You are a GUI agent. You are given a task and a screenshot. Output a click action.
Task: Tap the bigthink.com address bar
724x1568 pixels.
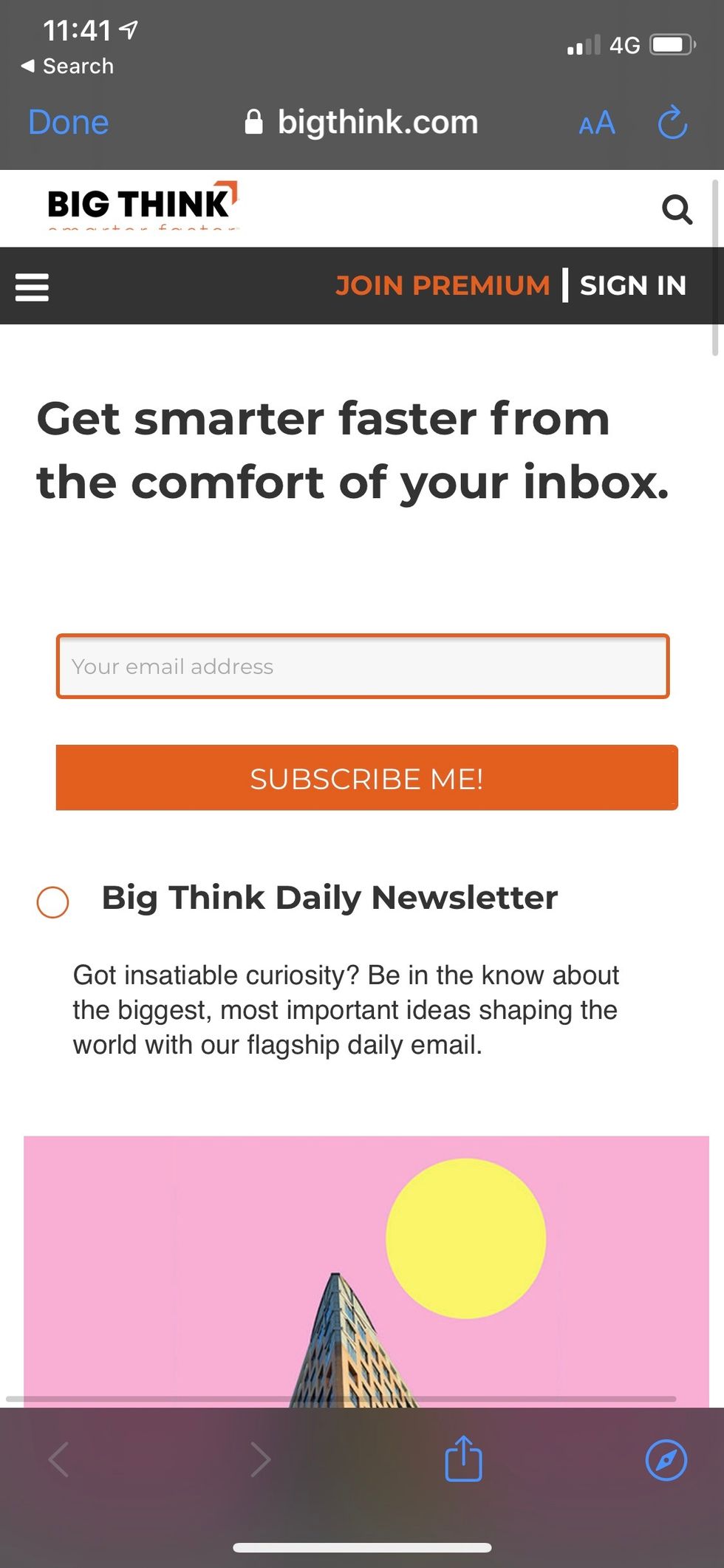pyautogui.click(x=362, y=123)
